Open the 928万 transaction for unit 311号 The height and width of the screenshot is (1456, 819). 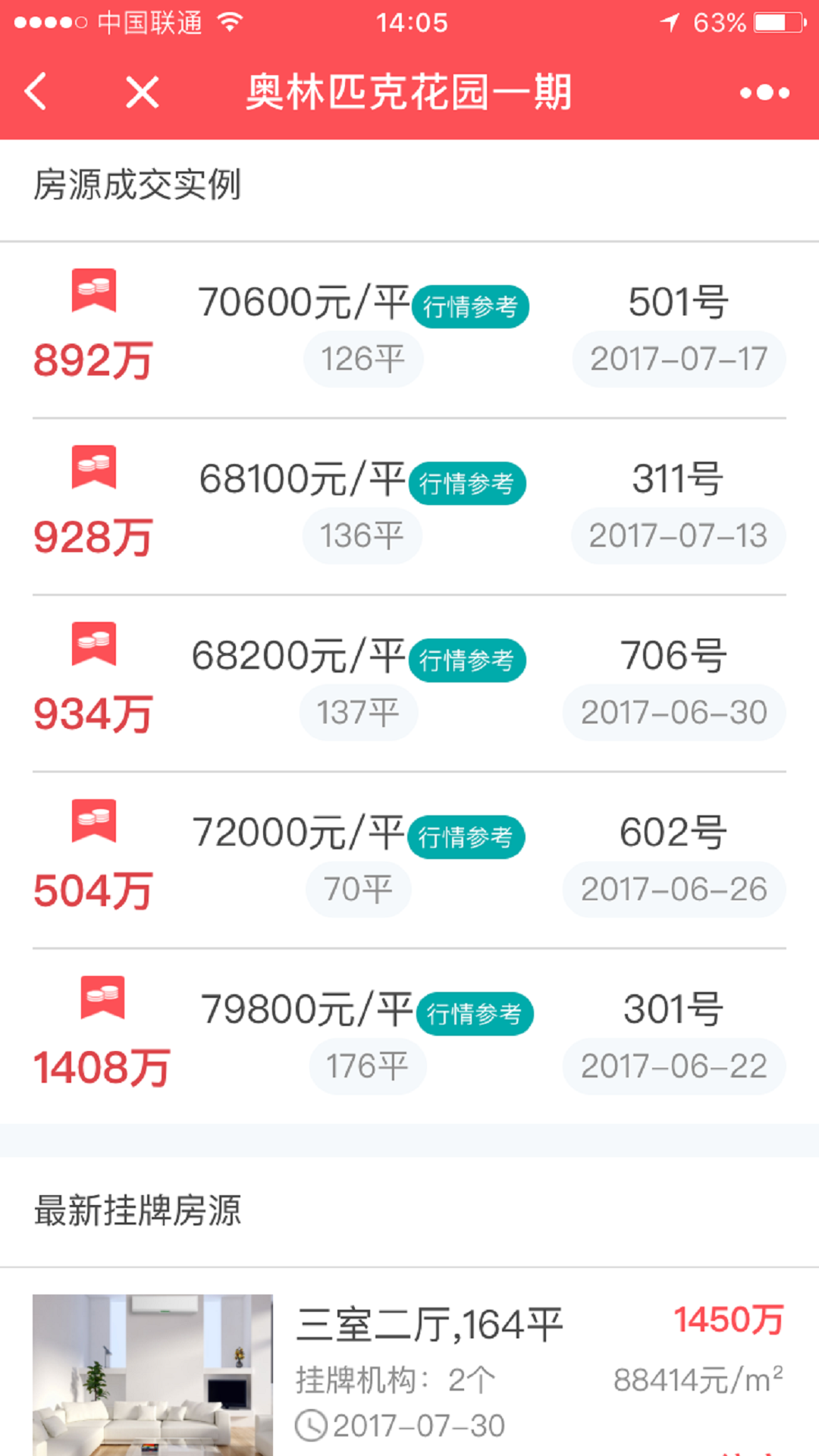(409, 507)
